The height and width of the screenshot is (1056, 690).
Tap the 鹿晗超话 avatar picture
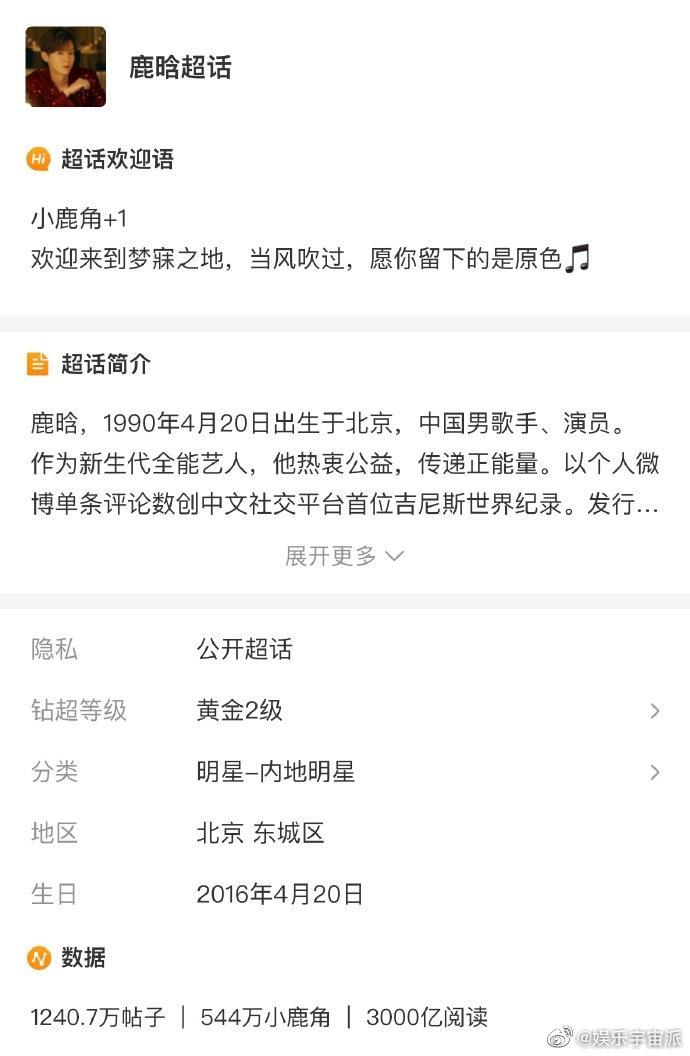[x=66, y=67]
